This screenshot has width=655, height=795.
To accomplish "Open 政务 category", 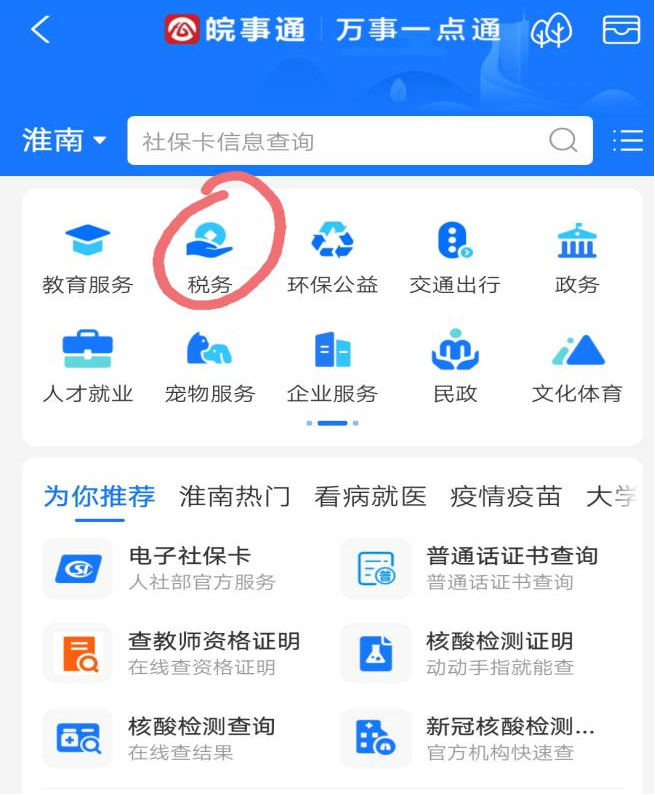I will coord(577,257).
